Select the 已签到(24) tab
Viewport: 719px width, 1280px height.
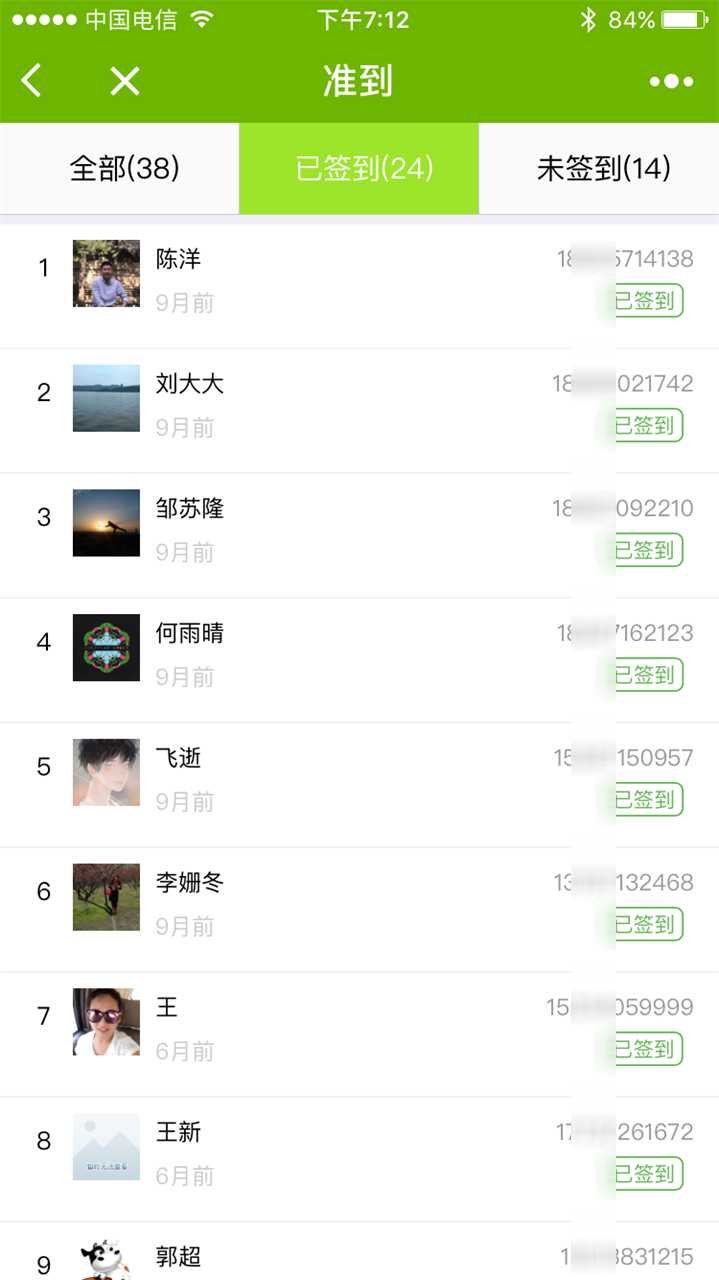tap(359, 168)
